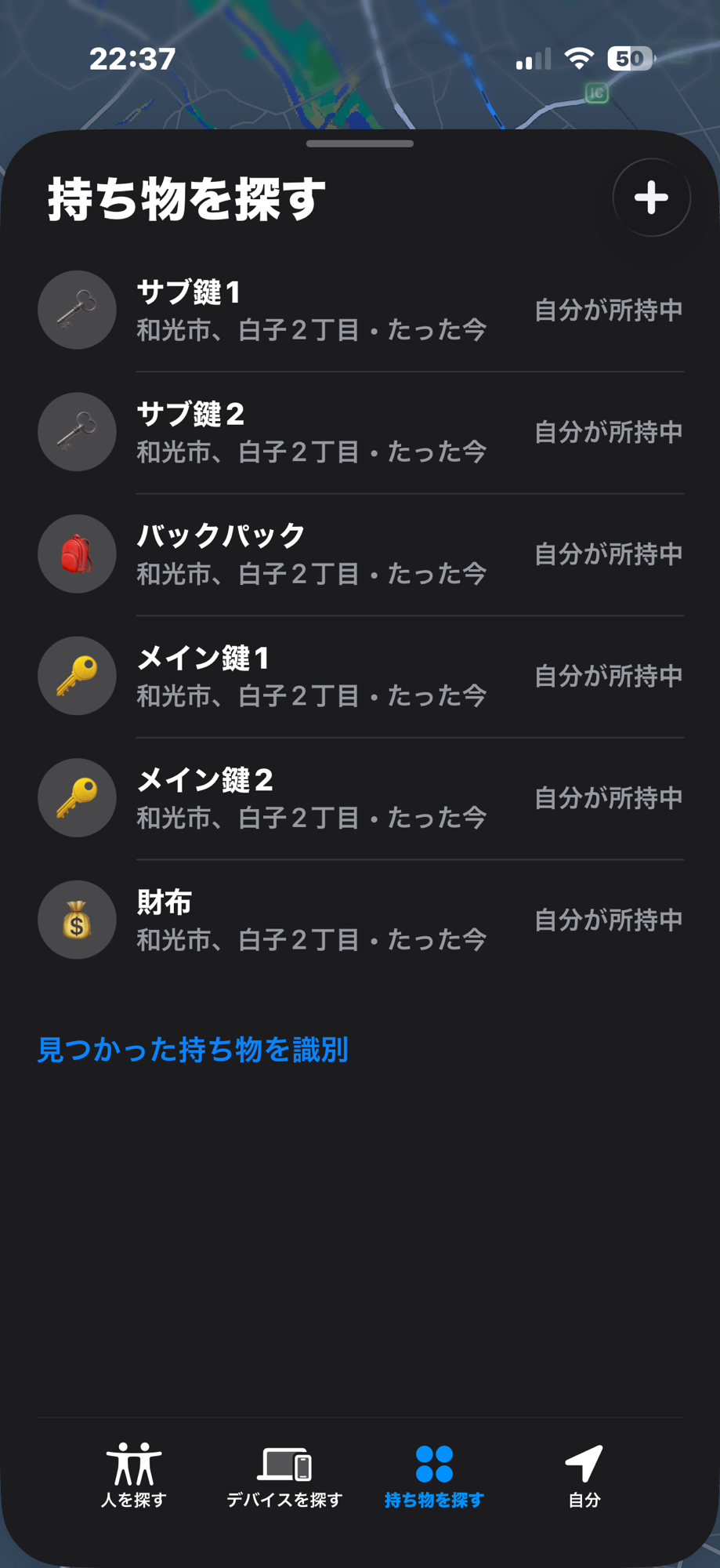This screenshot has height=1568, width=720.
Task: Open the 財布 item
Action: (x=360, y=920)
